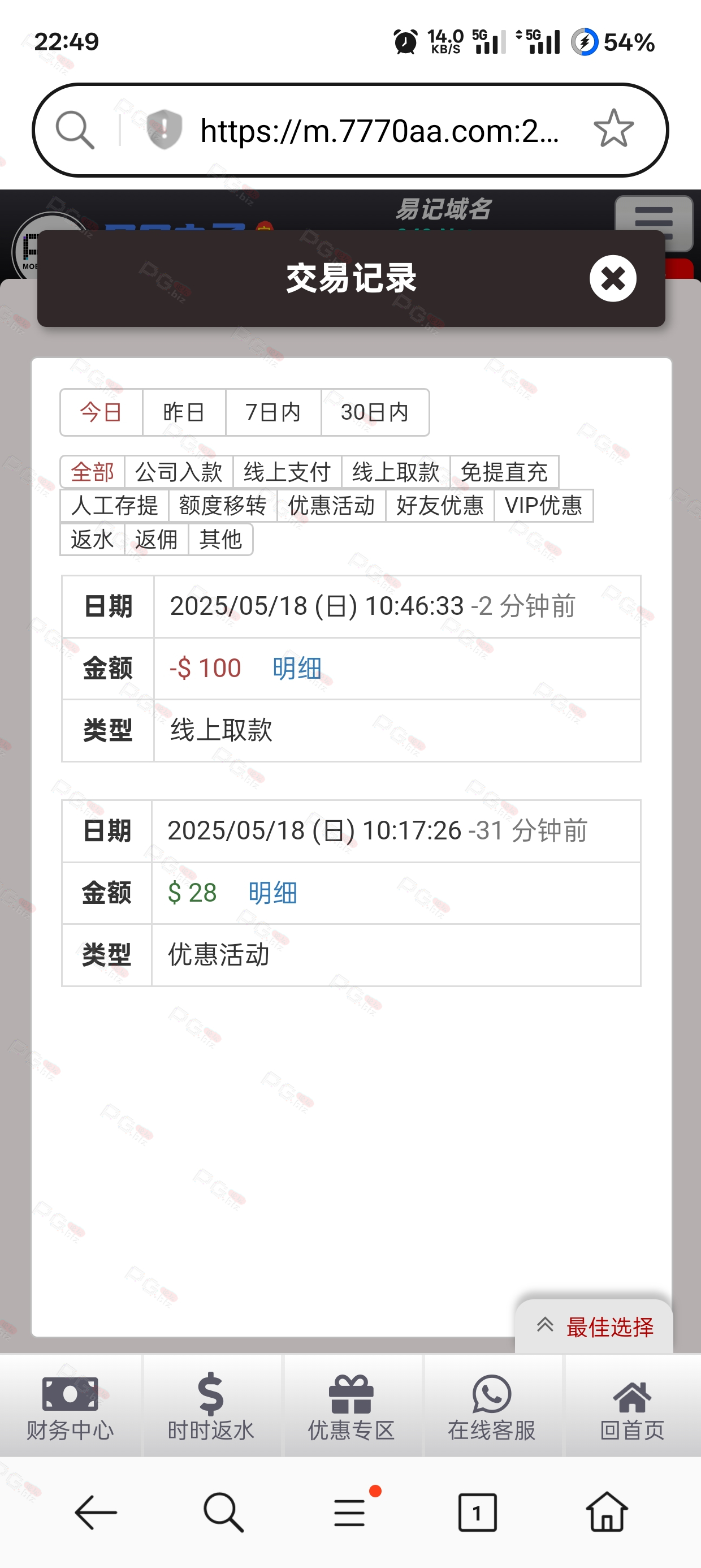Viewport: 701px width, 1568px height.
Task: Select the 返水 filter
Action: point(92,539)
